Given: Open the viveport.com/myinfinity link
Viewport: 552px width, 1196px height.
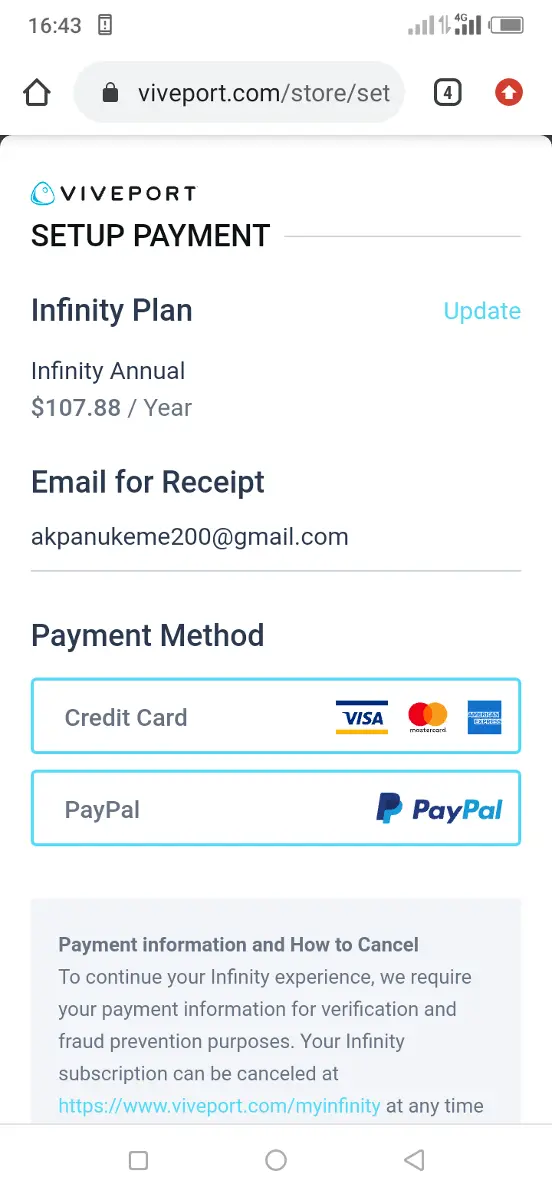Looking at the screenshot, I should [220, 1105].
